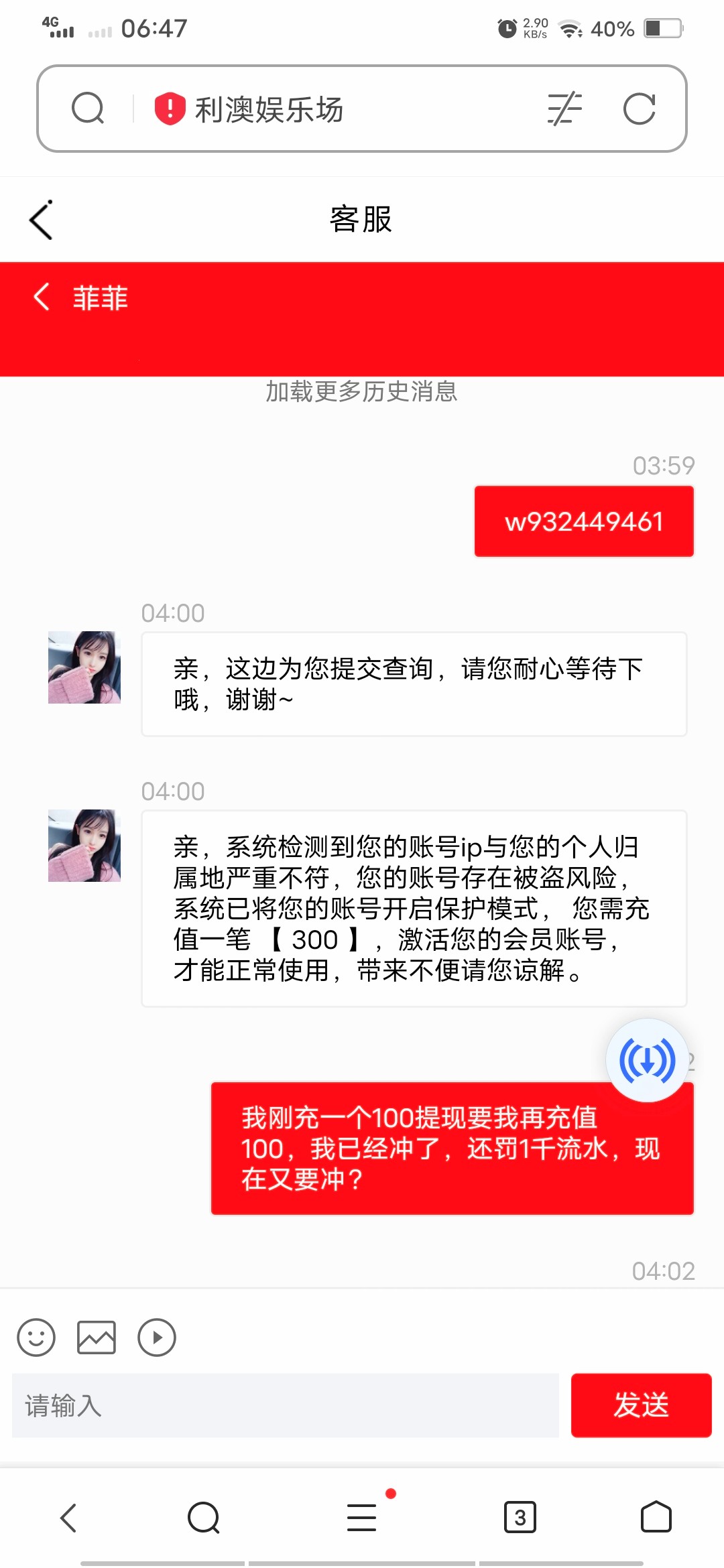
Task: Open the browser menu with red dot
Action: tap(362, 1518)
